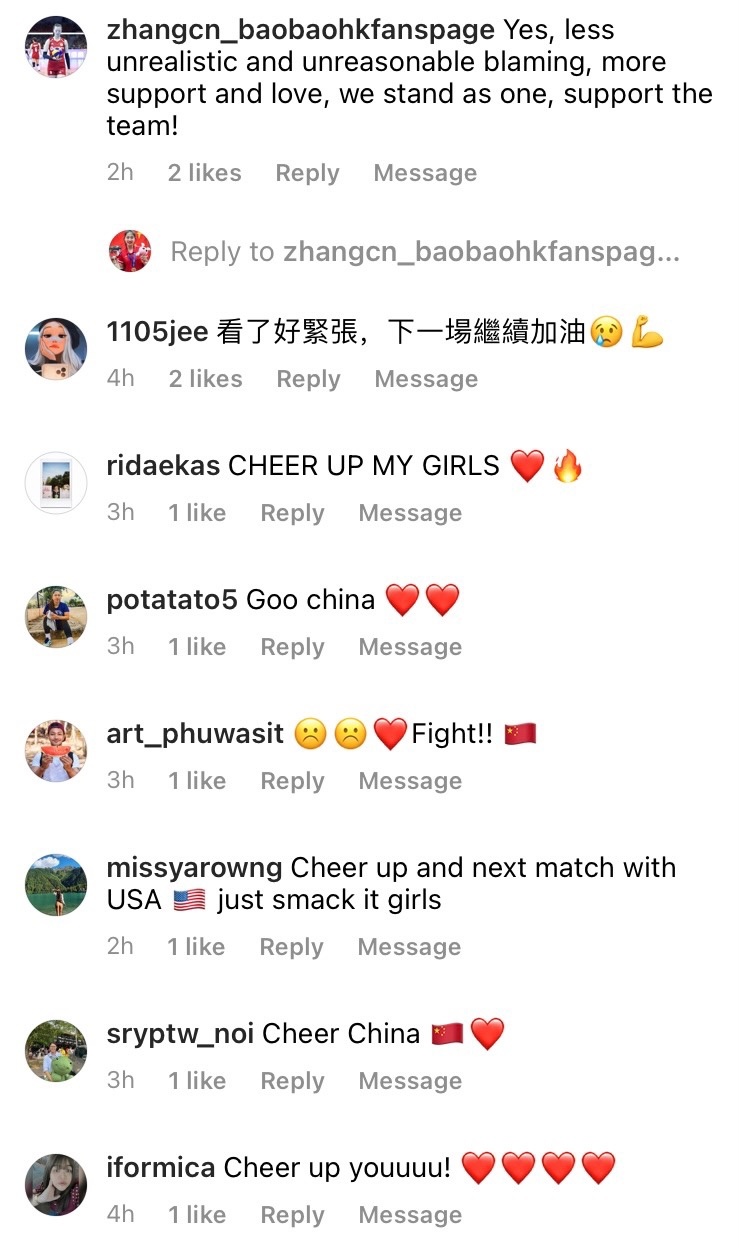View likes on zhangcn_baobaohkfanspage's comment
Image resolution: width=739 pixels, height=1248 pixels.
click(204, 173)
